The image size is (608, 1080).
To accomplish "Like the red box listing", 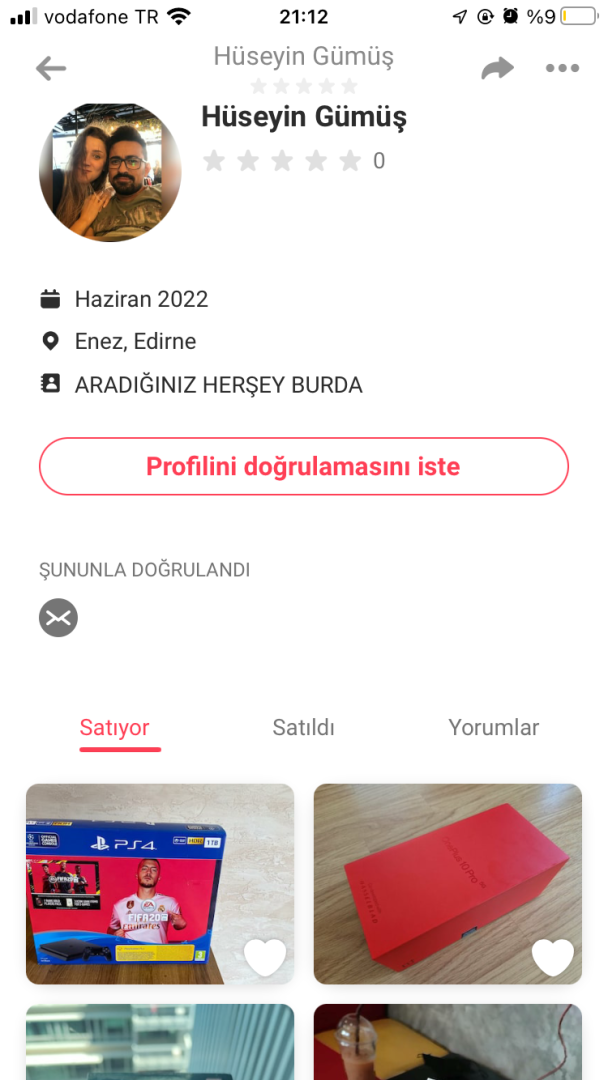I will pyautogui.click(x=553, y=957).
